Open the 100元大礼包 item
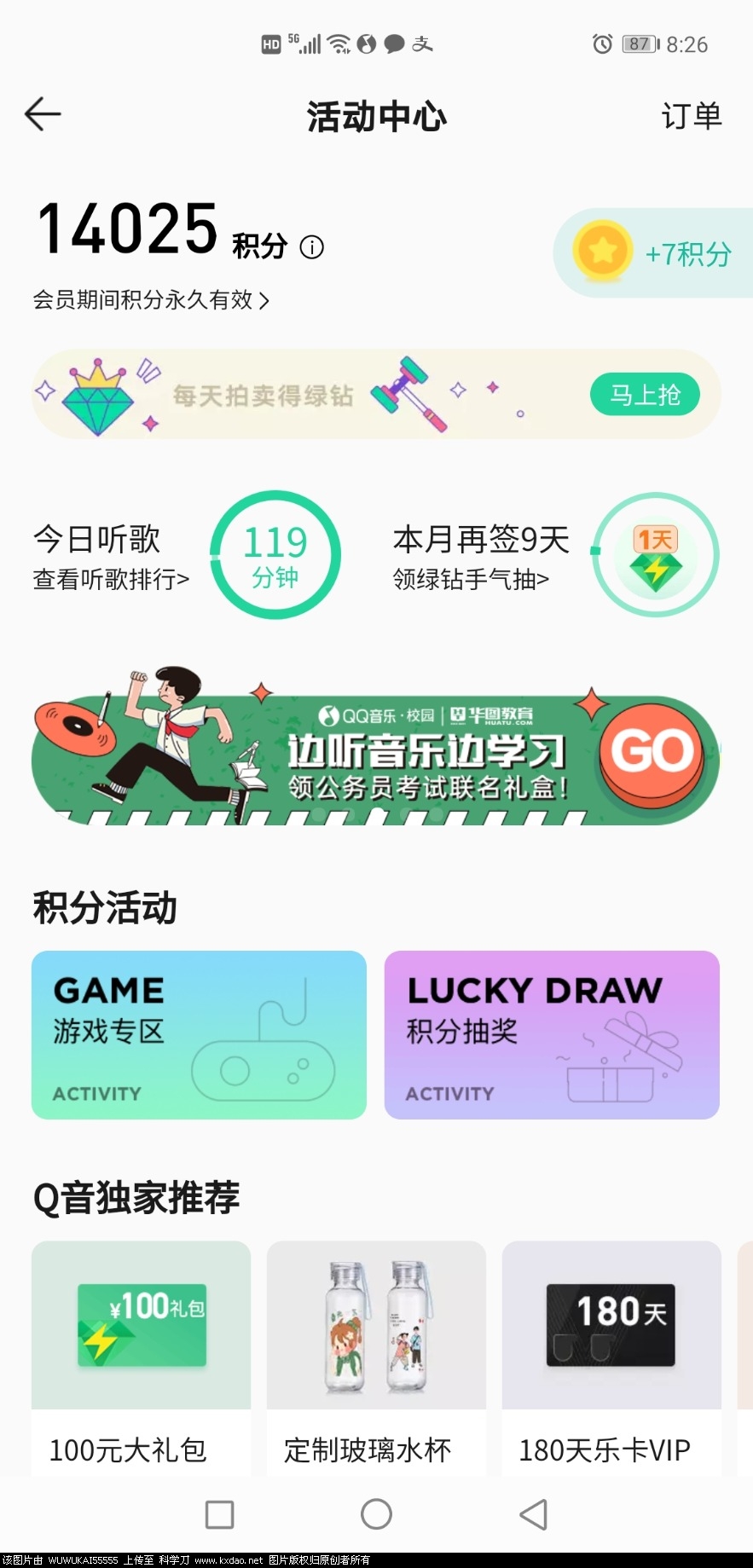This screenshot has height=1568, width=753. click(x=141, y=1356)
